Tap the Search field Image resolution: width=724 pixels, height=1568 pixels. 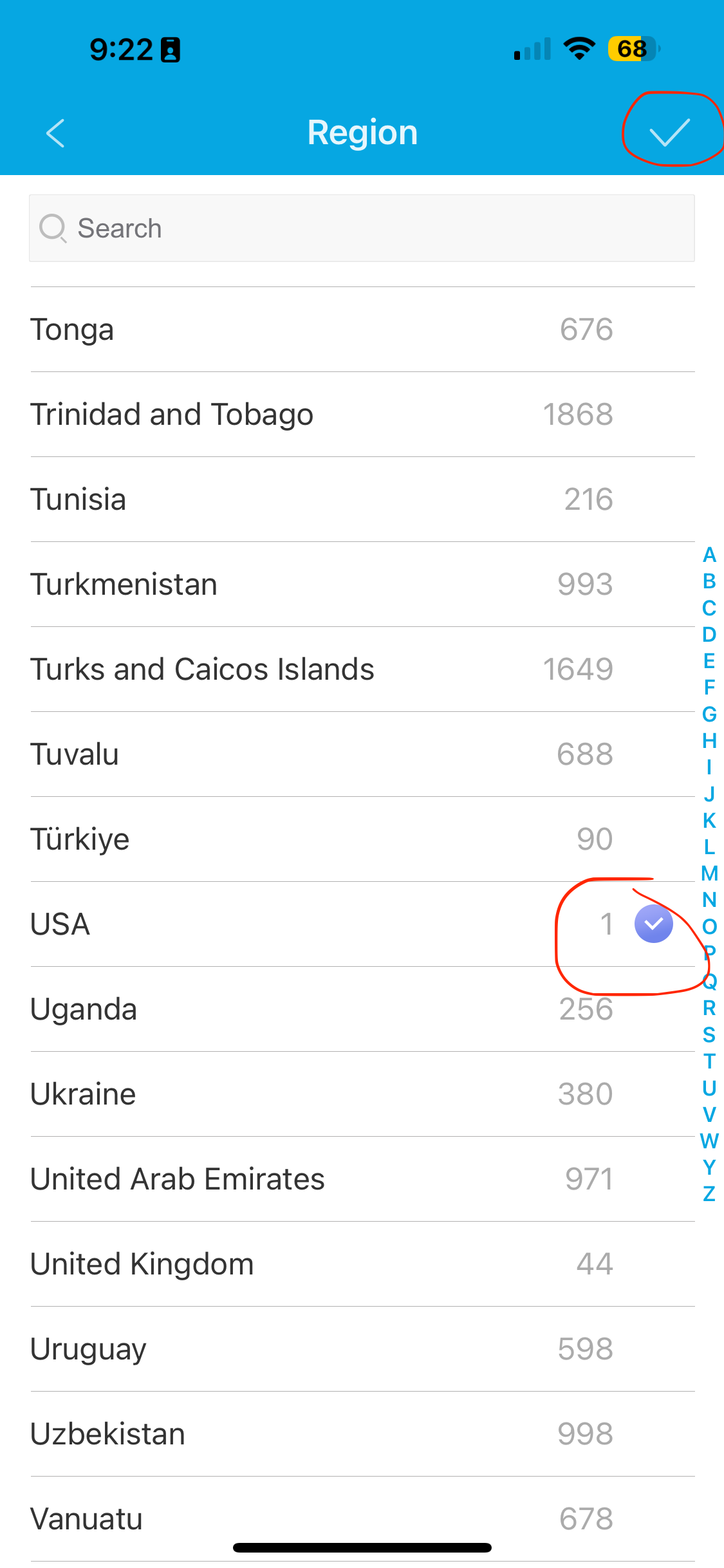click(362, 229)
